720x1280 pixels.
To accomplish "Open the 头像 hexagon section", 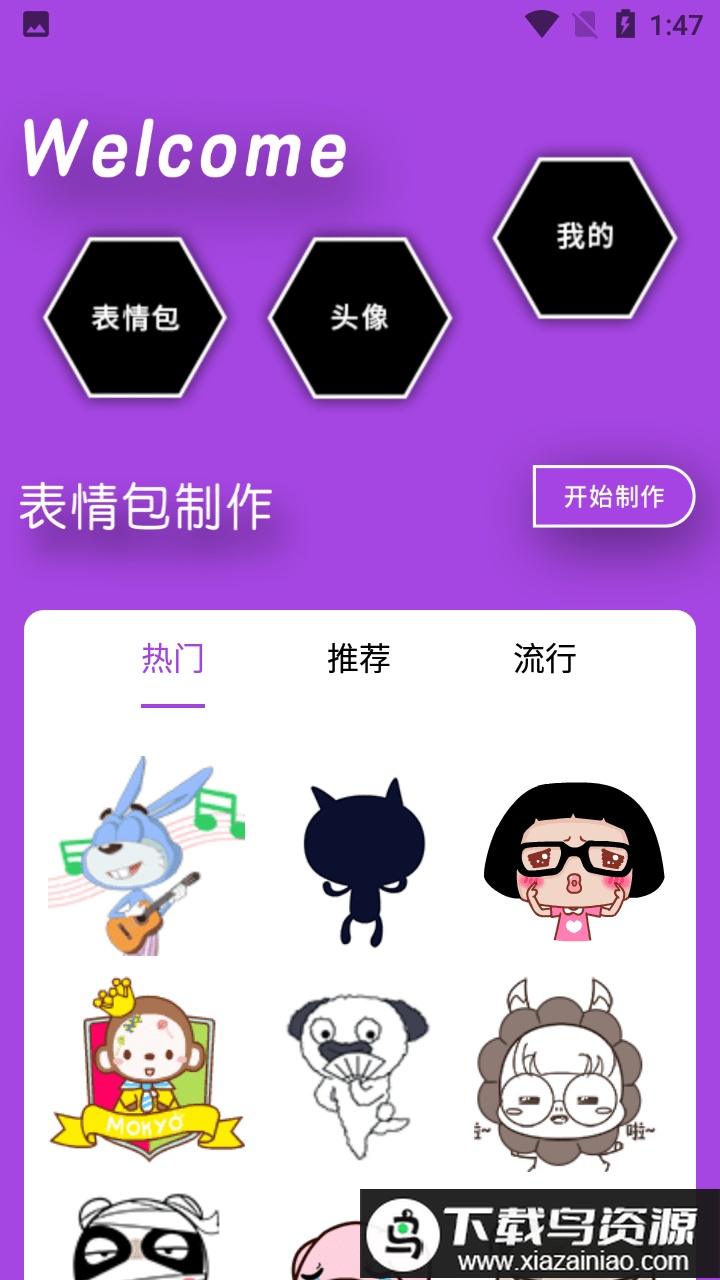I will pos(360,317).
